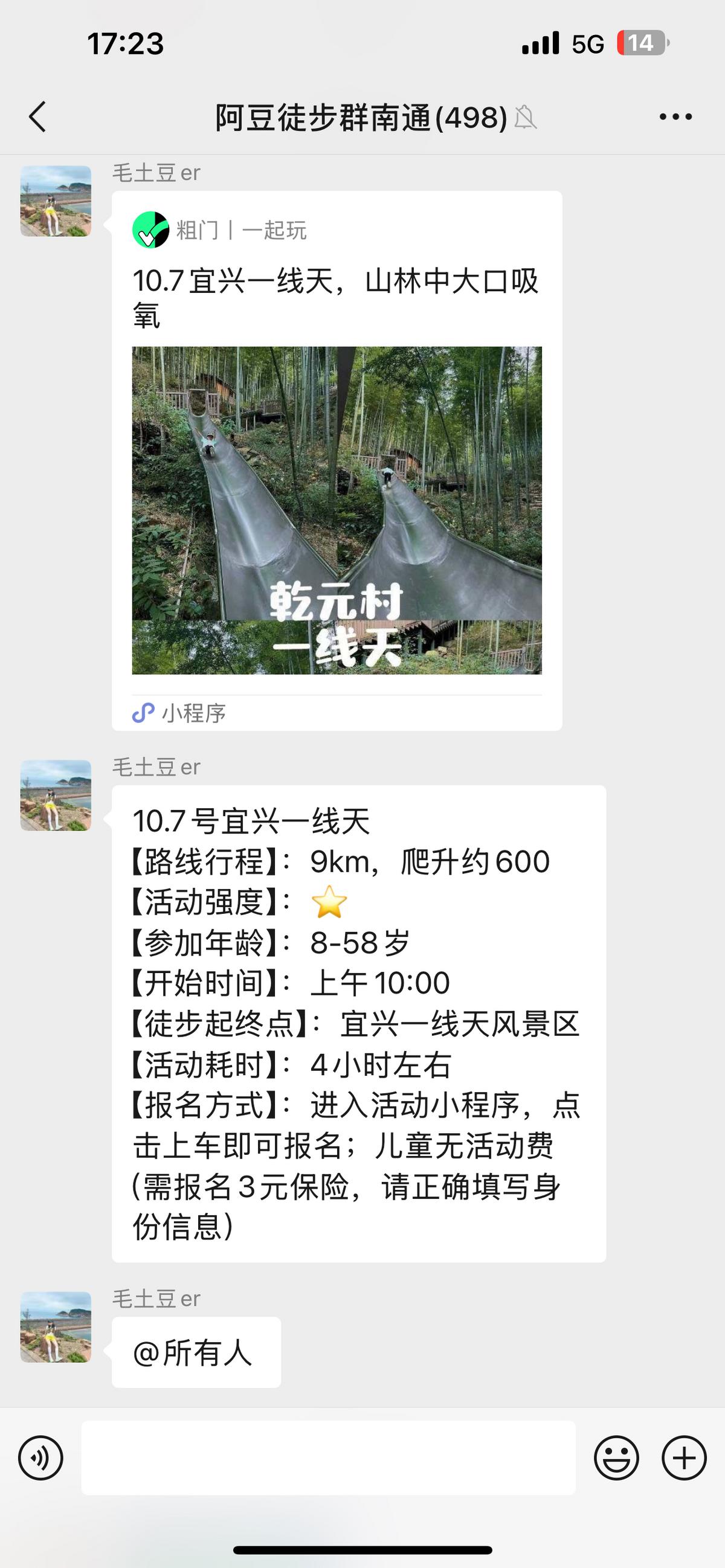The height and width of the screenshot is (1568, 725).
Task: View 毛土豆er's profile from the @所有人 message avatar
Action: tap(56, 1326)
